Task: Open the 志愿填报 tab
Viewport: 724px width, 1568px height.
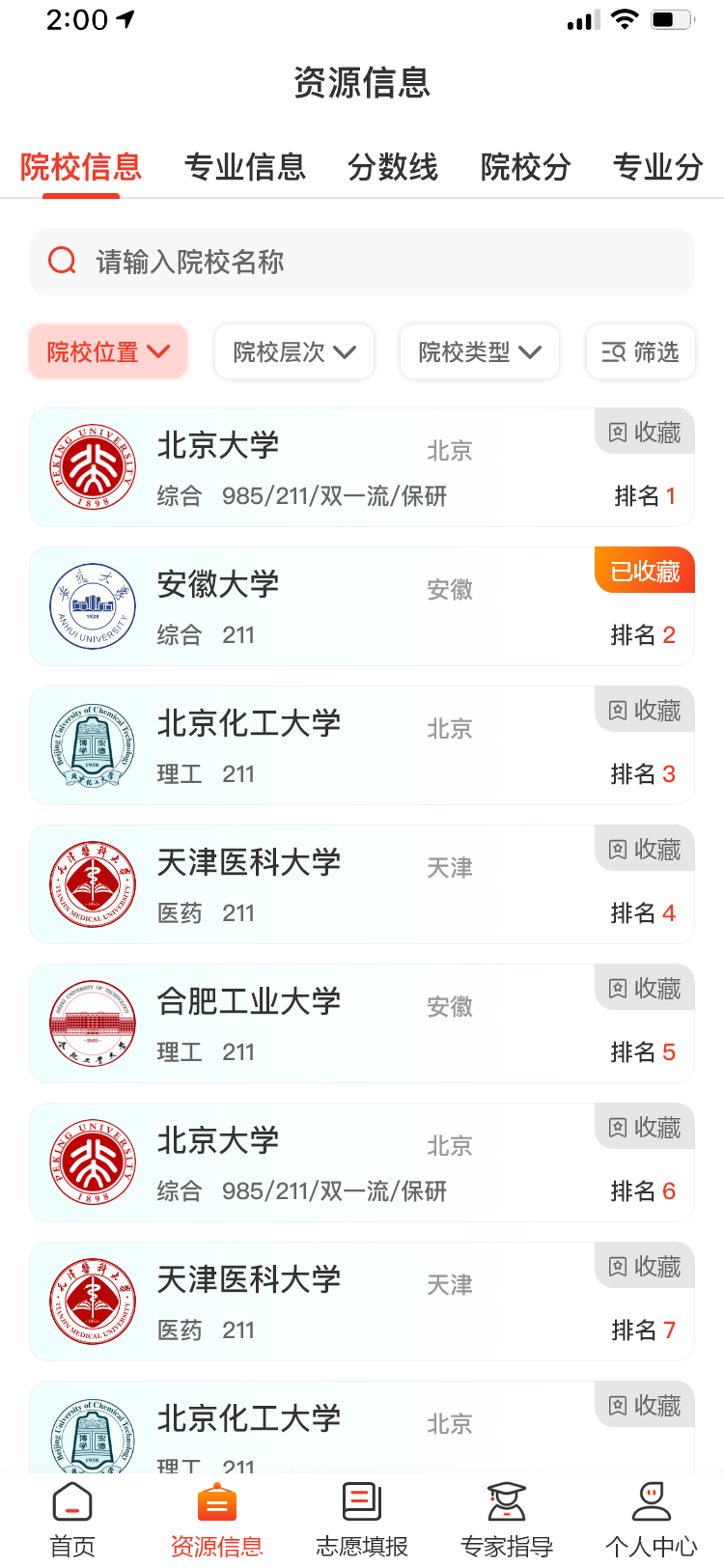Action: (362, 1520)
